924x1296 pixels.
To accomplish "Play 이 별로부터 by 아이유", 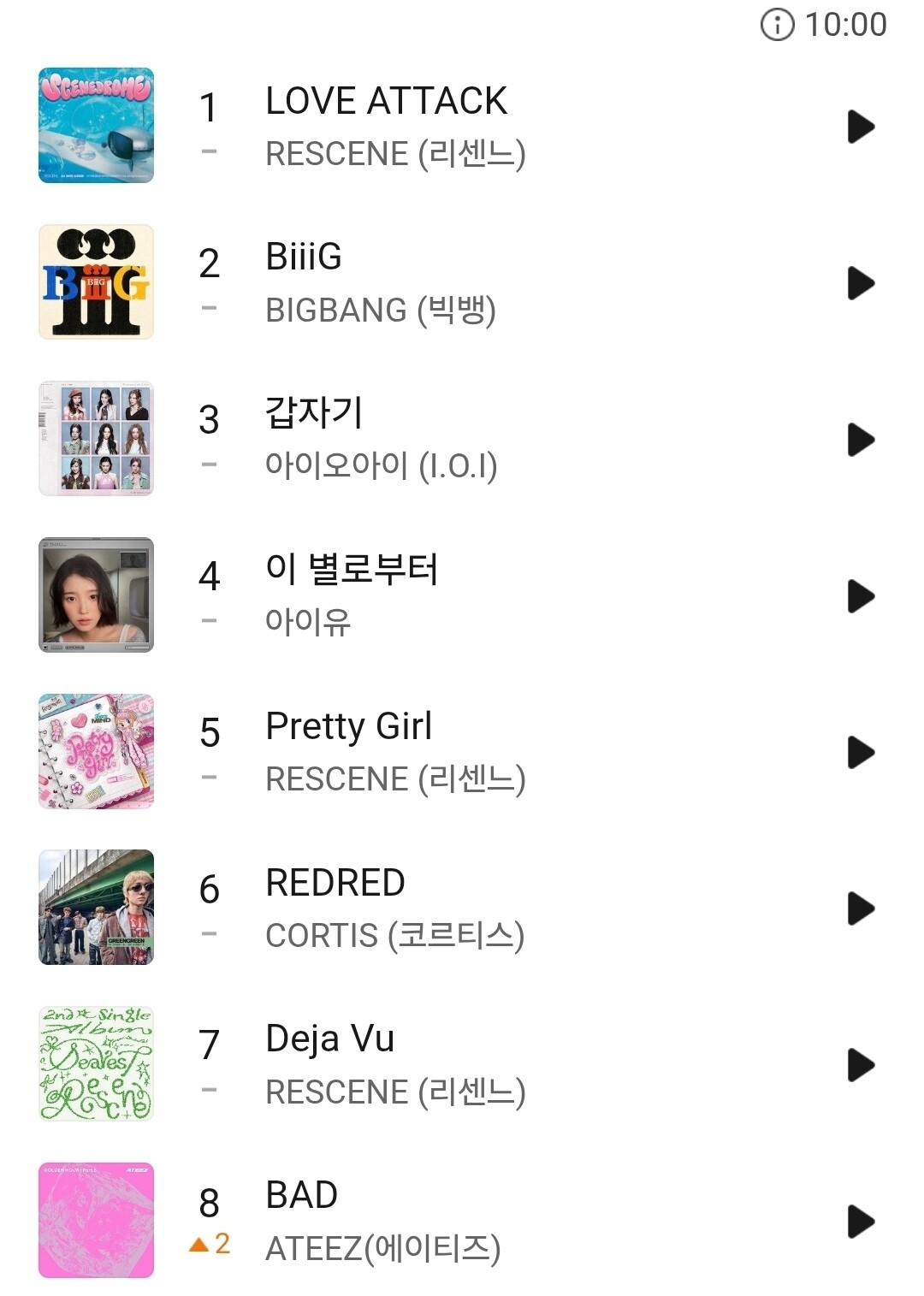I will [861, 596].
